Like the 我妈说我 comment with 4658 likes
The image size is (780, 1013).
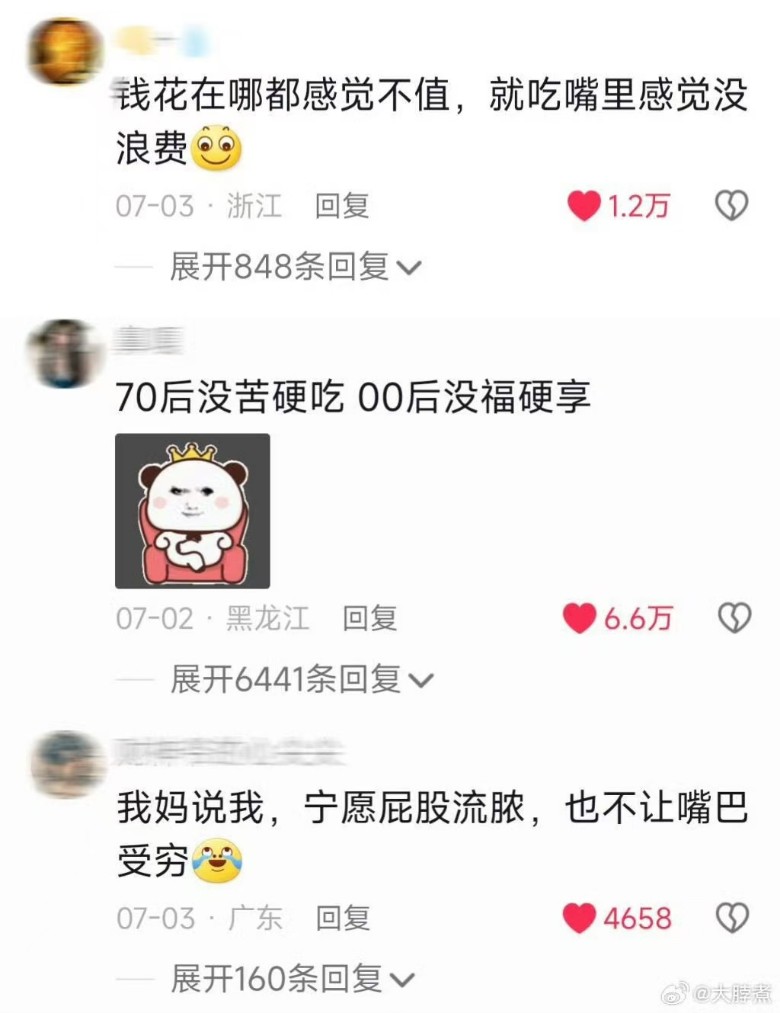580,918
